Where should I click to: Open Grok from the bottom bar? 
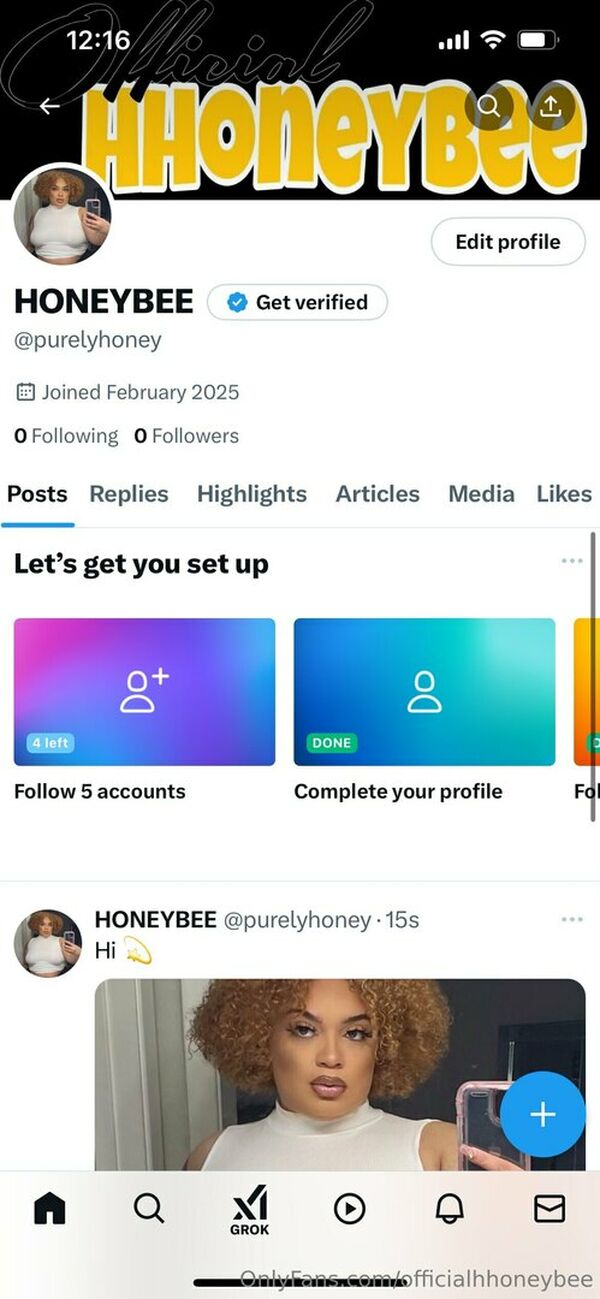coord(249,1210)
